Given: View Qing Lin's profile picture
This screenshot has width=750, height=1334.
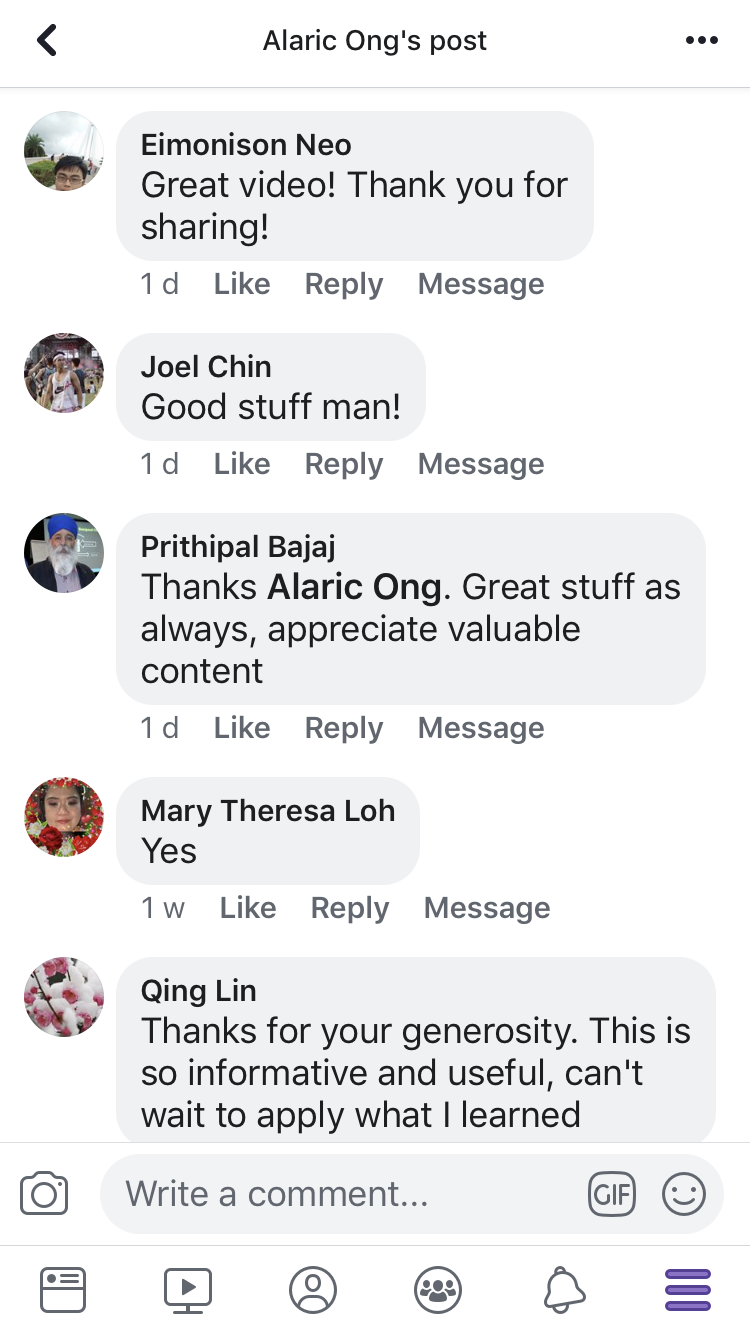Looking at the screenshot, I should coord(63,996).
